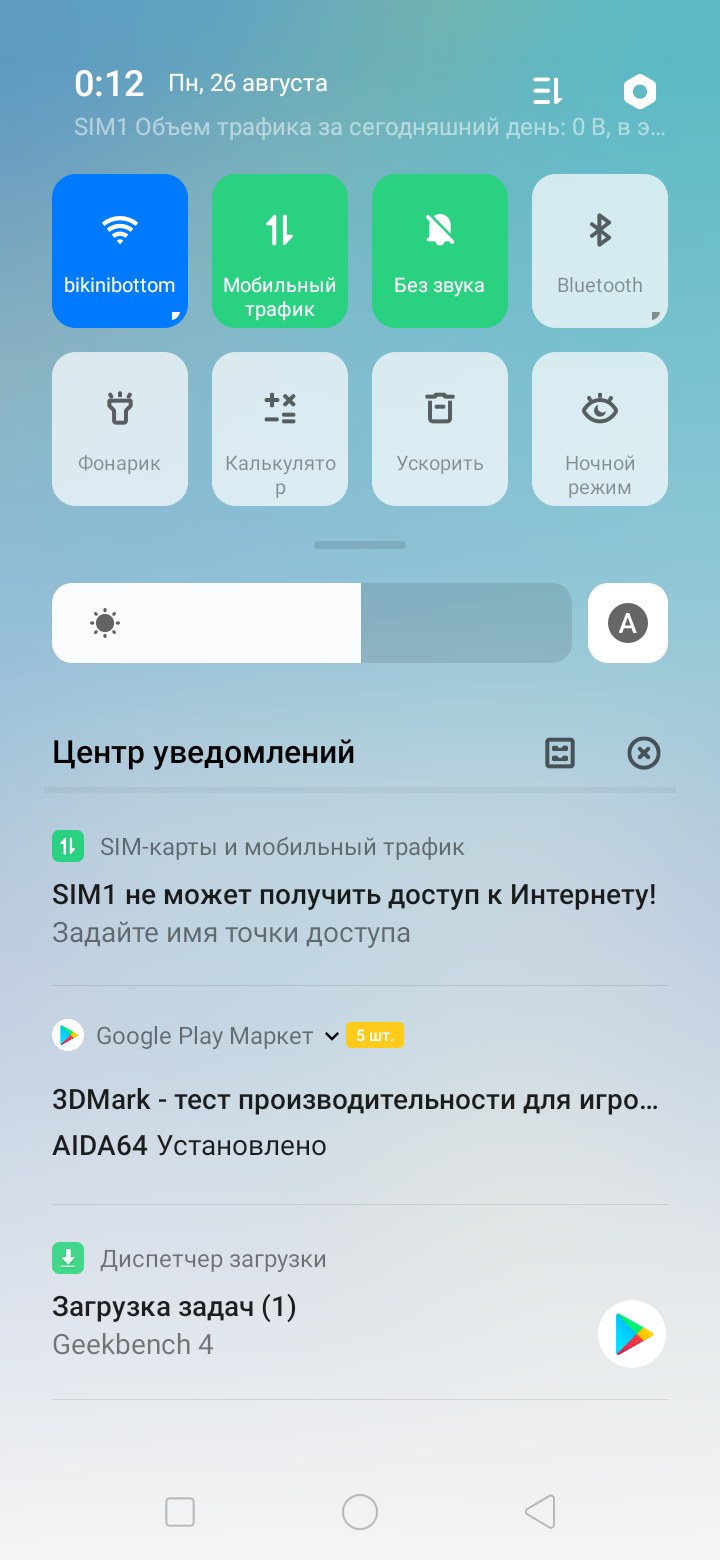Image resolution: width=720 pixels, height=1560 pixels.
Task: Open the settings gear icon
Action: 639,92
